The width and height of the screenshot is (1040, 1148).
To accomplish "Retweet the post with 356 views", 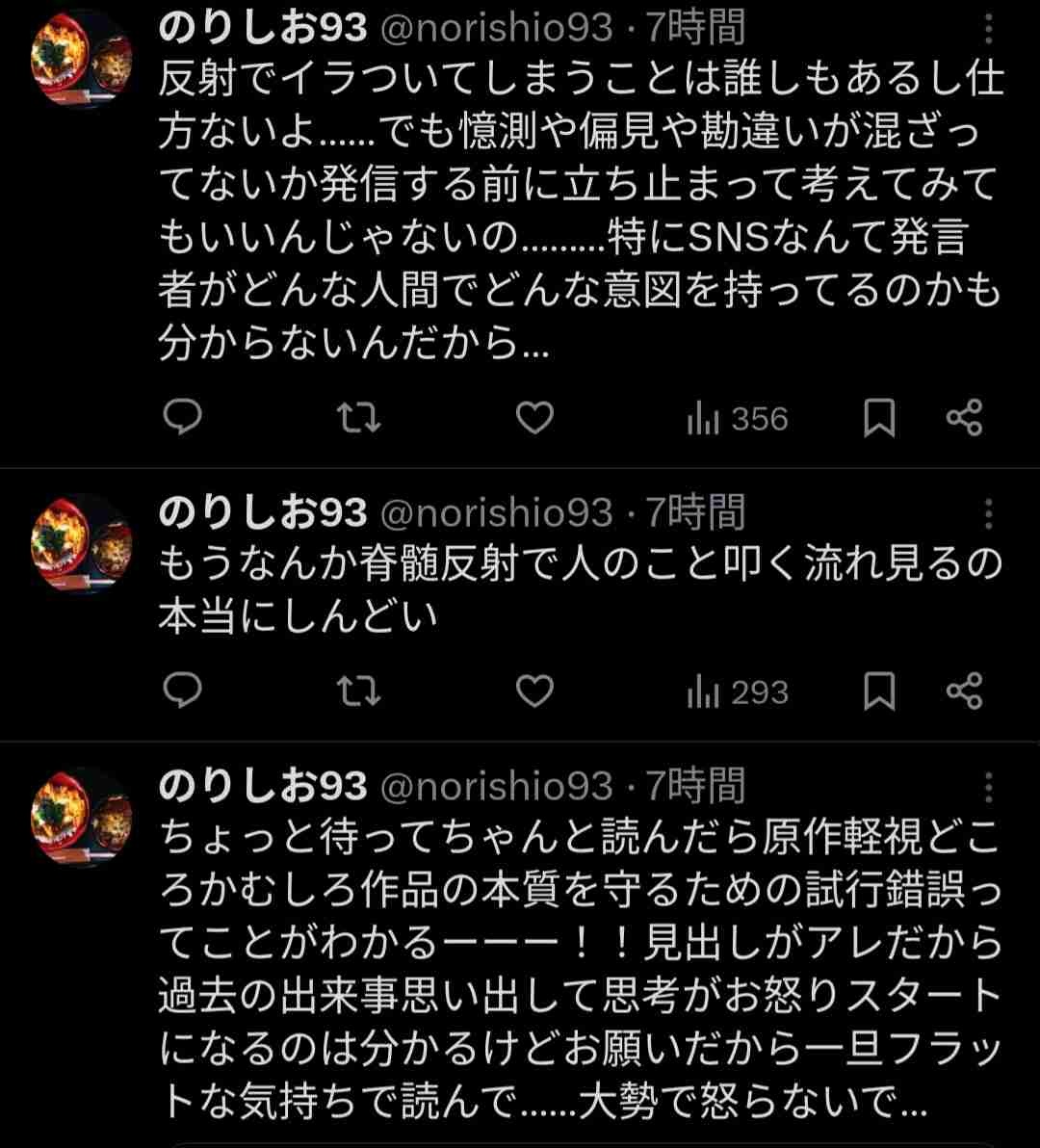I will [x=358, y=418].
